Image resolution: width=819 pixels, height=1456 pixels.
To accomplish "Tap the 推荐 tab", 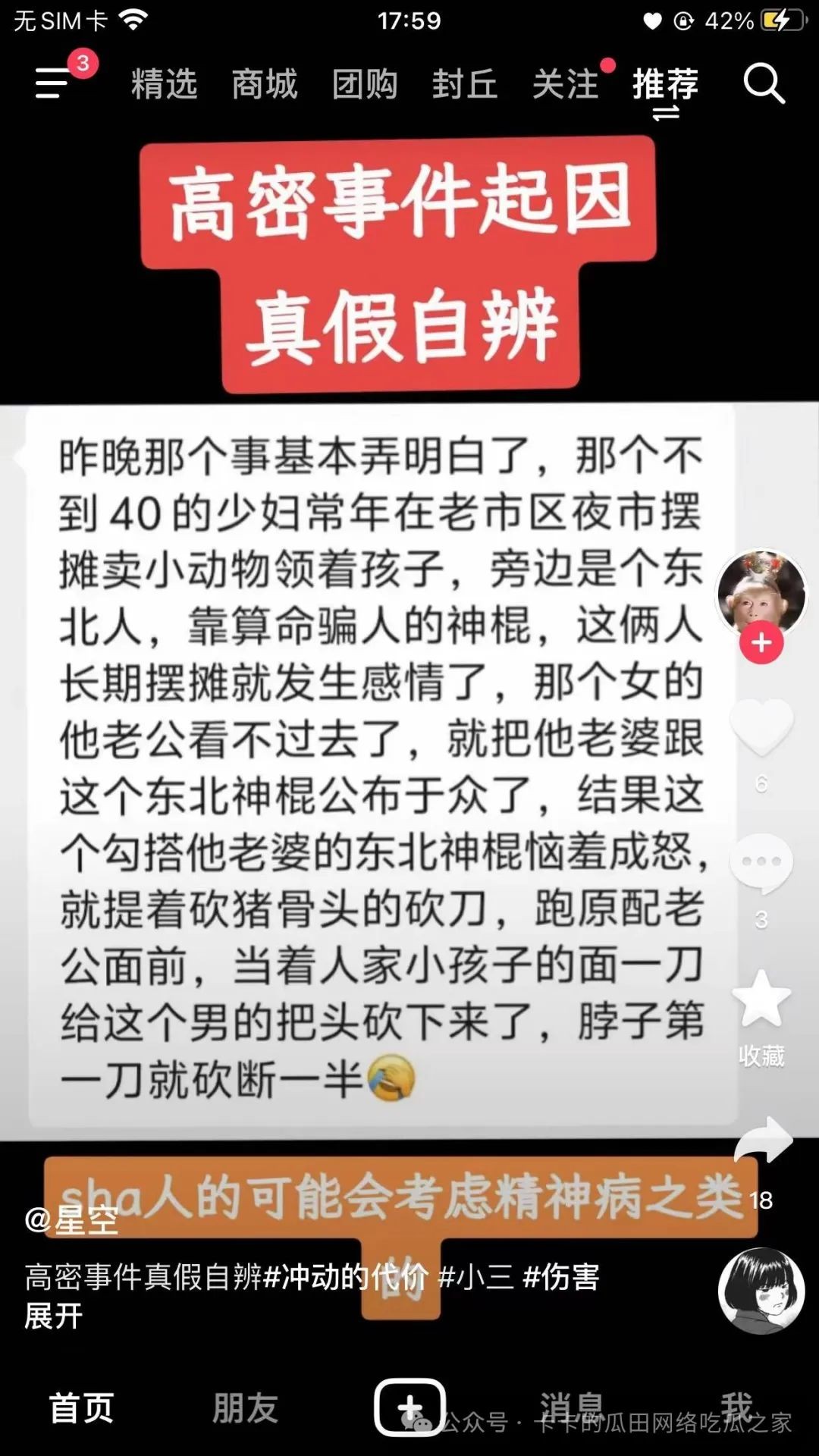I will (x=666, y=83).
